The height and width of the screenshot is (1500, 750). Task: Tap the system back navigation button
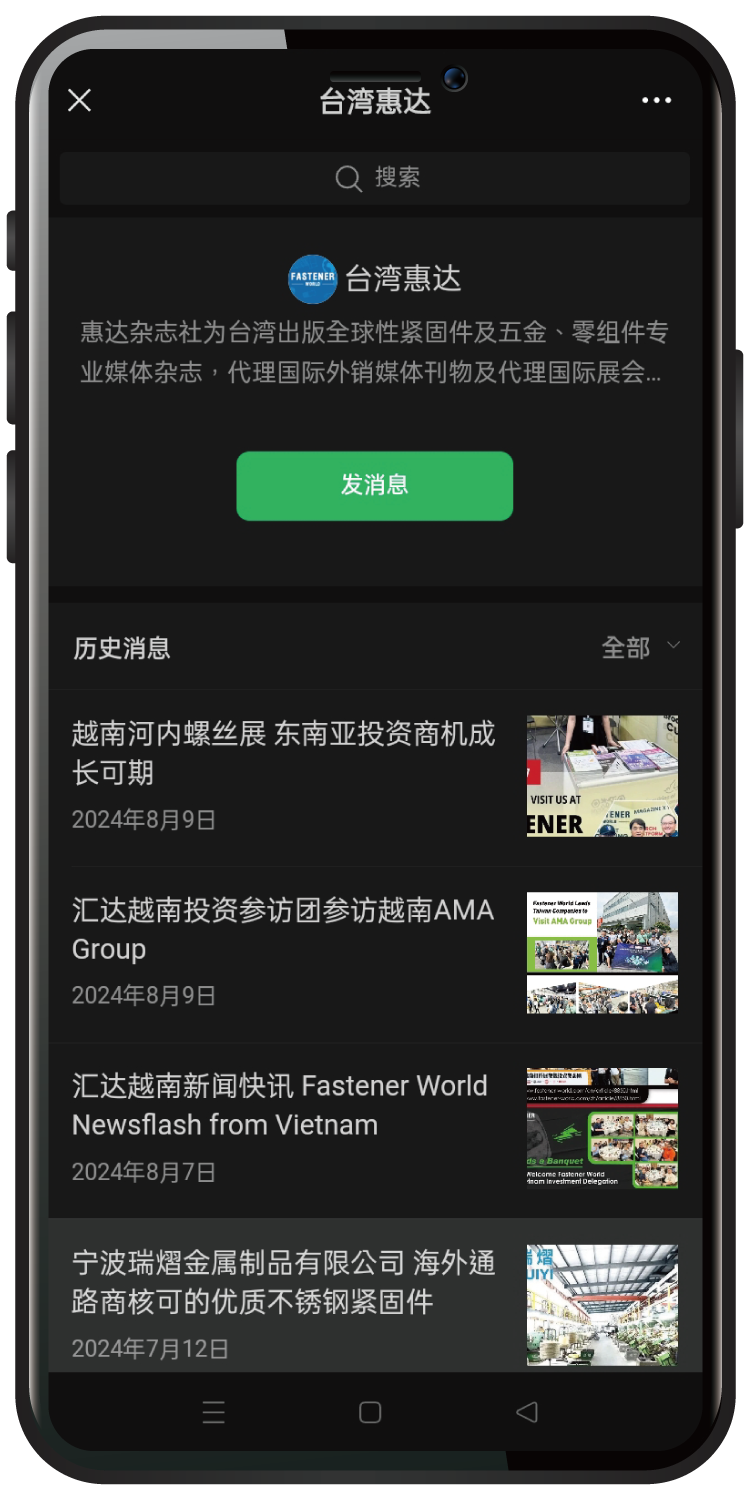point(526,1411)
